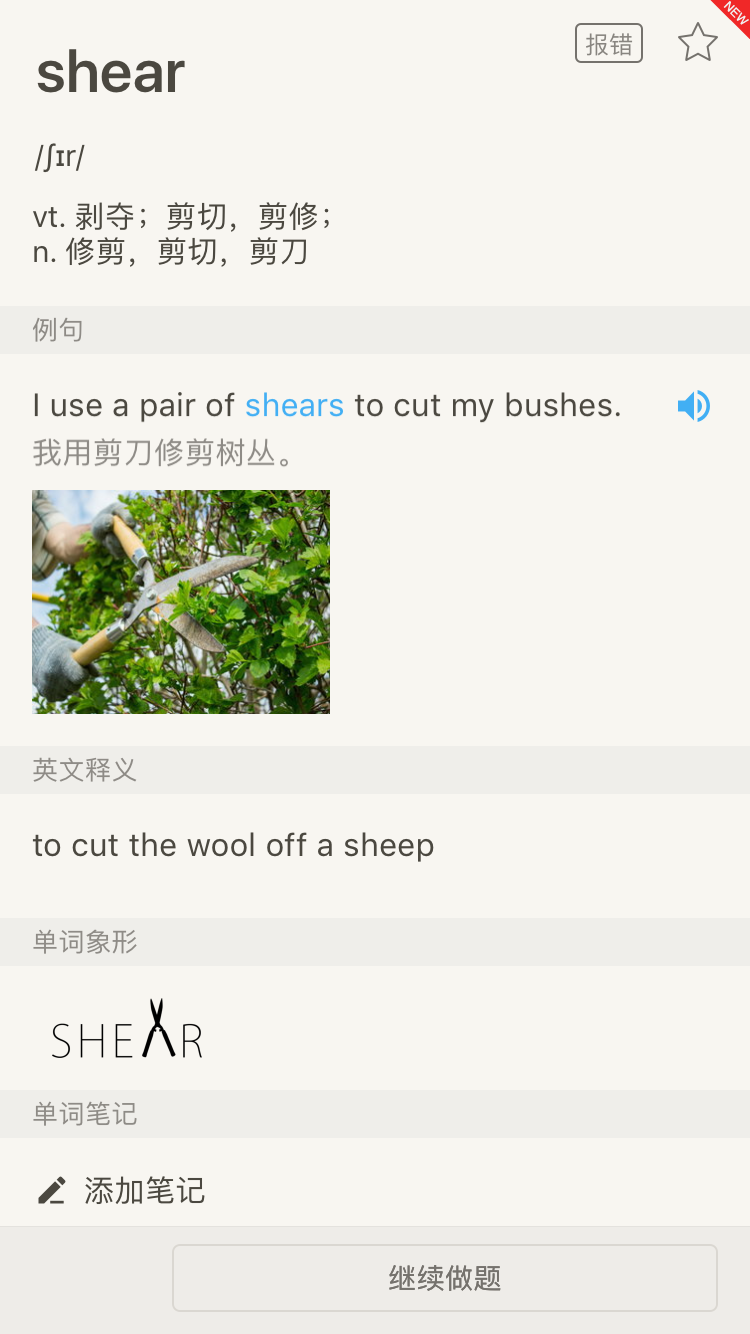This screenshot has height=1334, width=750.
Task: Tap the 报错 report error button
Action: click(x=608, y=44)
